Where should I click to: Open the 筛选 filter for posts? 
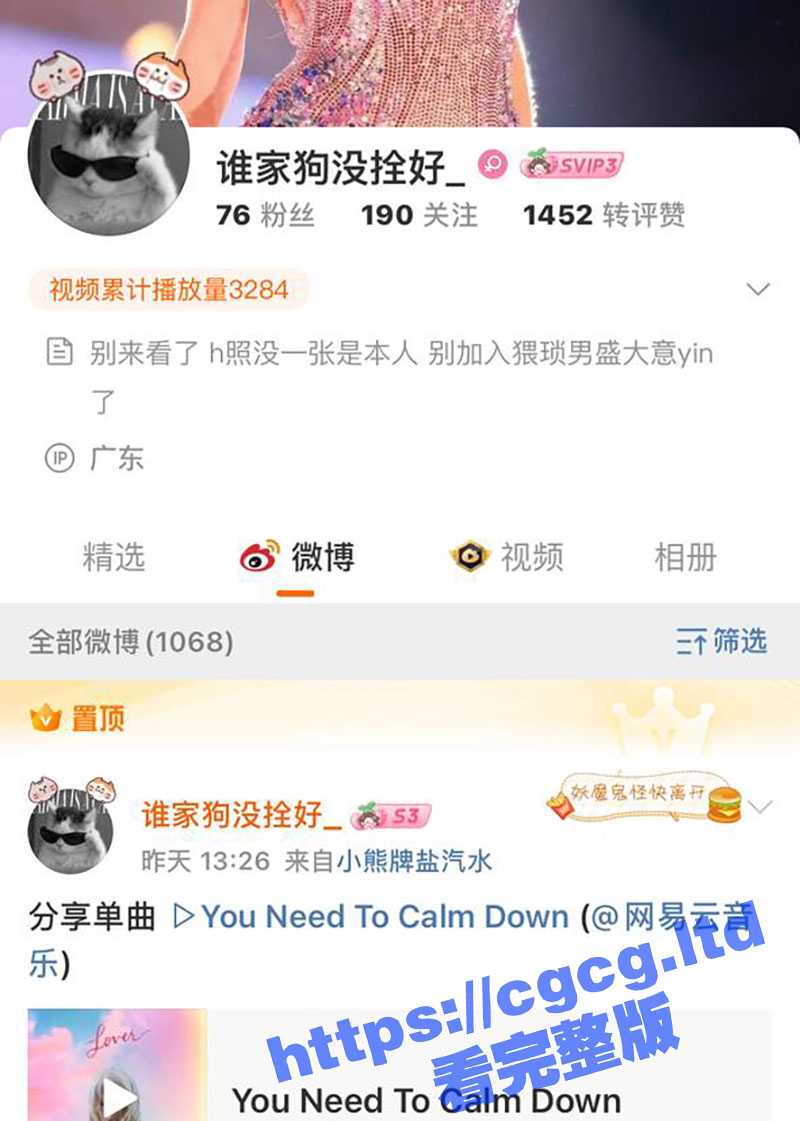[x=721, y=642]
